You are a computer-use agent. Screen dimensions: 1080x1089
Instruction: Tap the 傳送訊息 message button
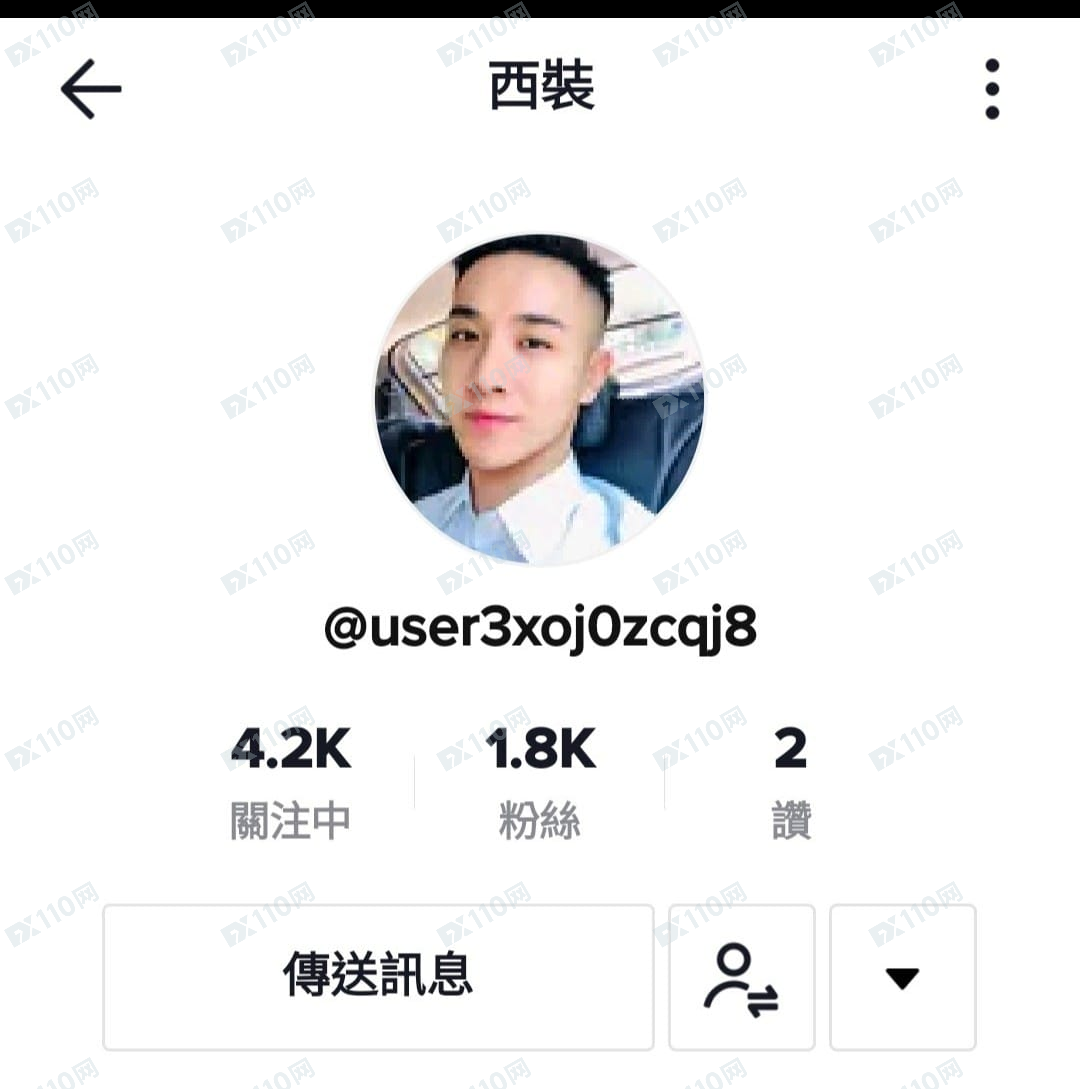pyautogui.click(x=378, y=977)
